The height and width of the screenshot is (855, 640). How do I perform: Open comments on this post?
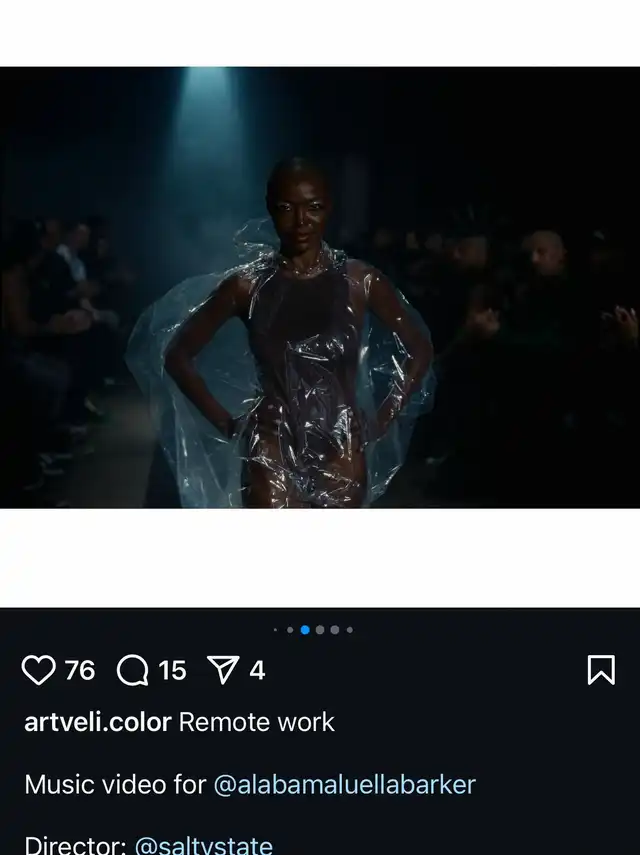click(x=132, y=670)
